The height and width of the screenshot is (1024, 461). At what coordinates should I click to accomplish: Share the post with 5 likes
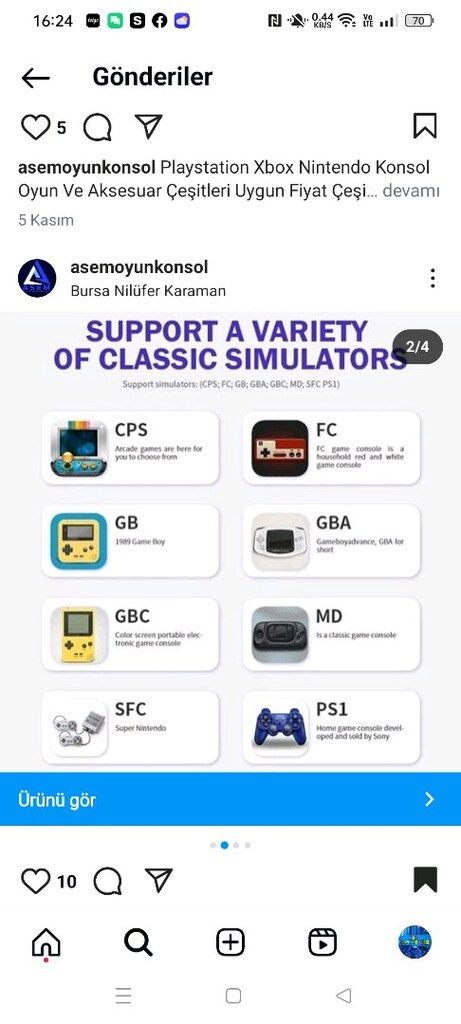148,126
